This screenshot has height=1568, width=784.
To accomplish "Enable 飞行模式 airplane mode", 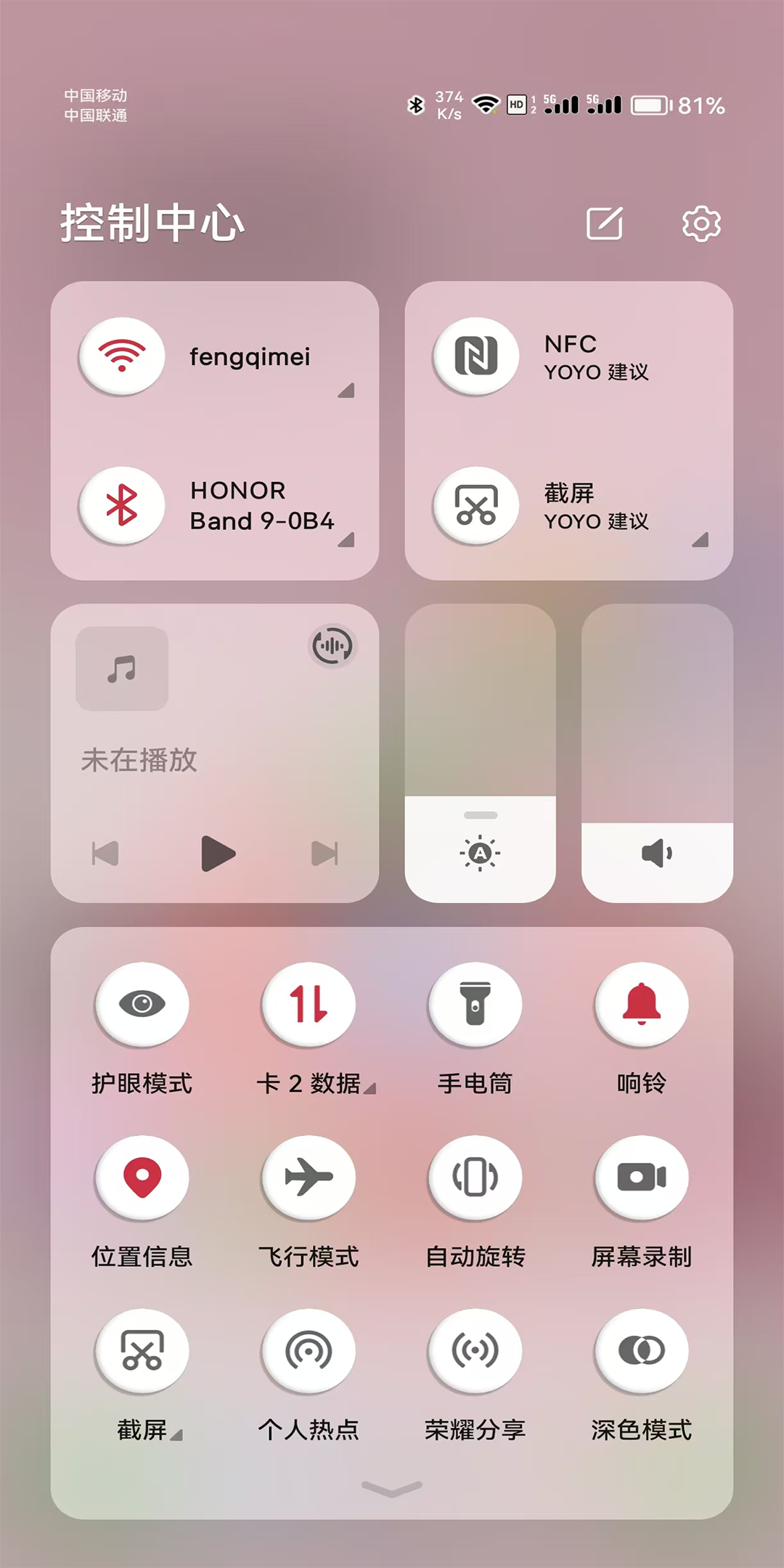I will [x=309, y=1177].
